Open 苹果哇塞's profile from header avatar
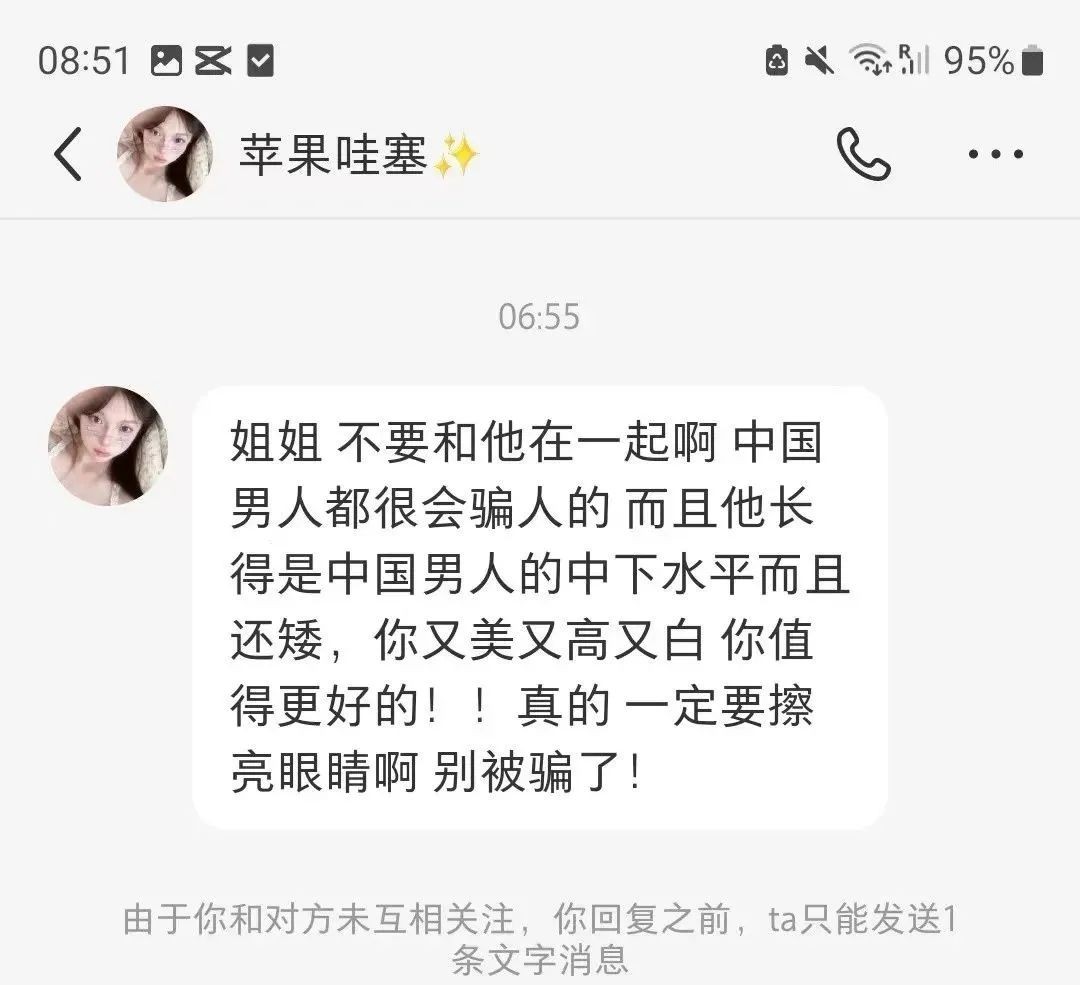 pos(165,154)
